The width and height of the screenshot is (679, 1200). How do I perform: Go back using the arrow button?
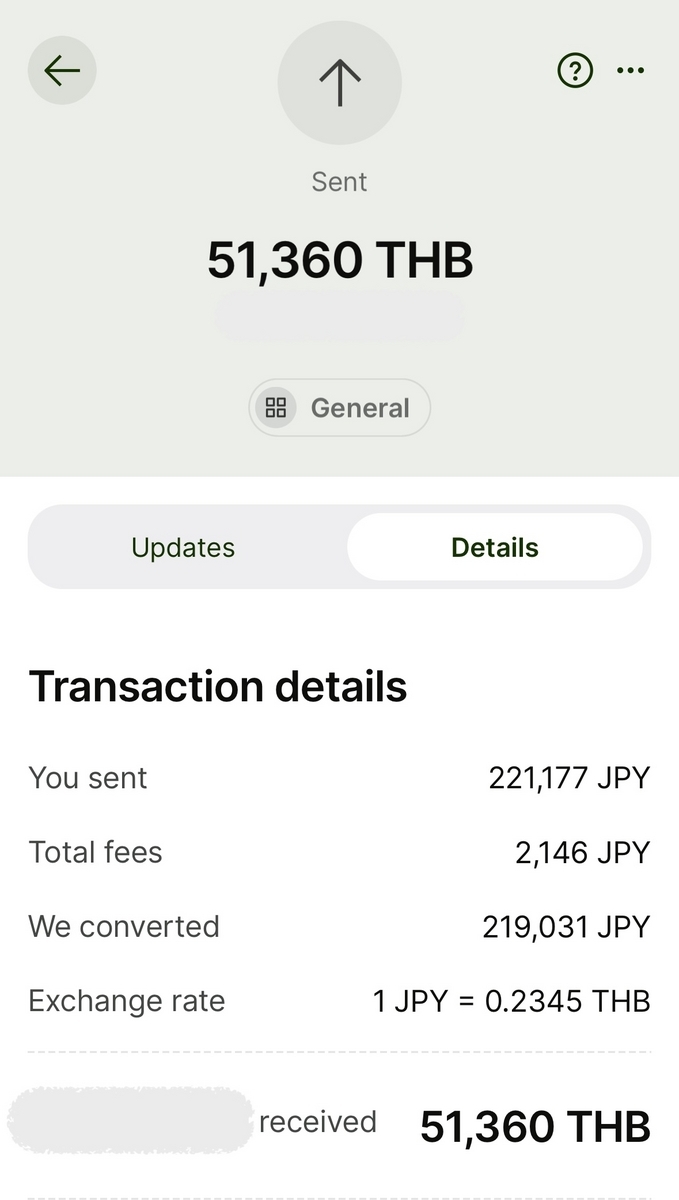click(62, 70)
